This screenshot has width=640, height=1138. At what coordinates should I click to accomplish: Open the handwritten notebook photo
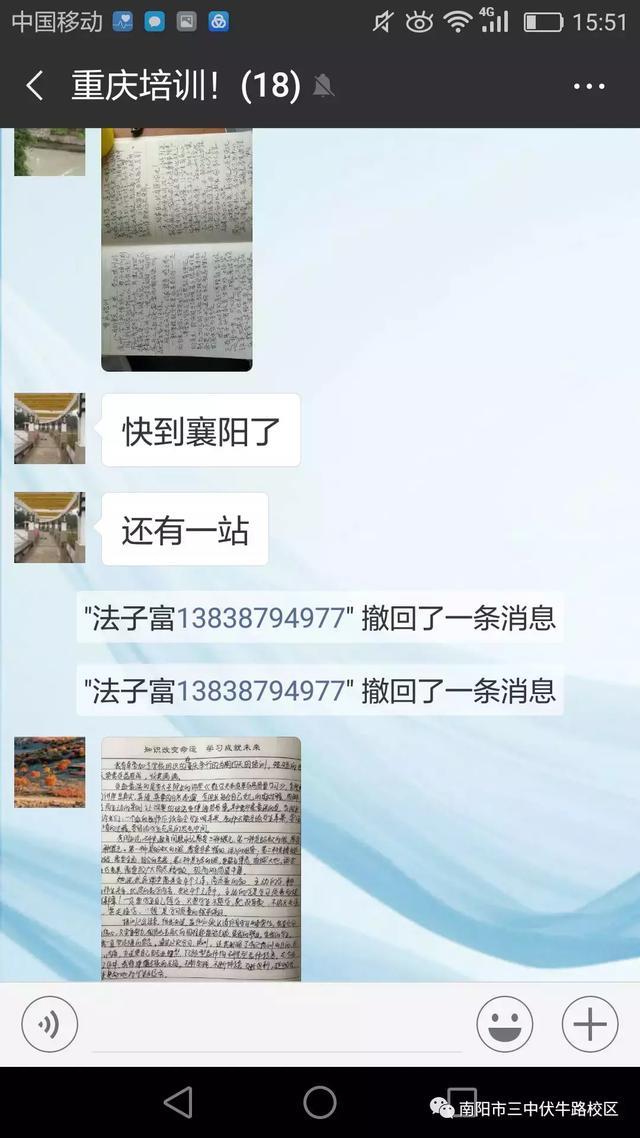click(x=176, y=249)
